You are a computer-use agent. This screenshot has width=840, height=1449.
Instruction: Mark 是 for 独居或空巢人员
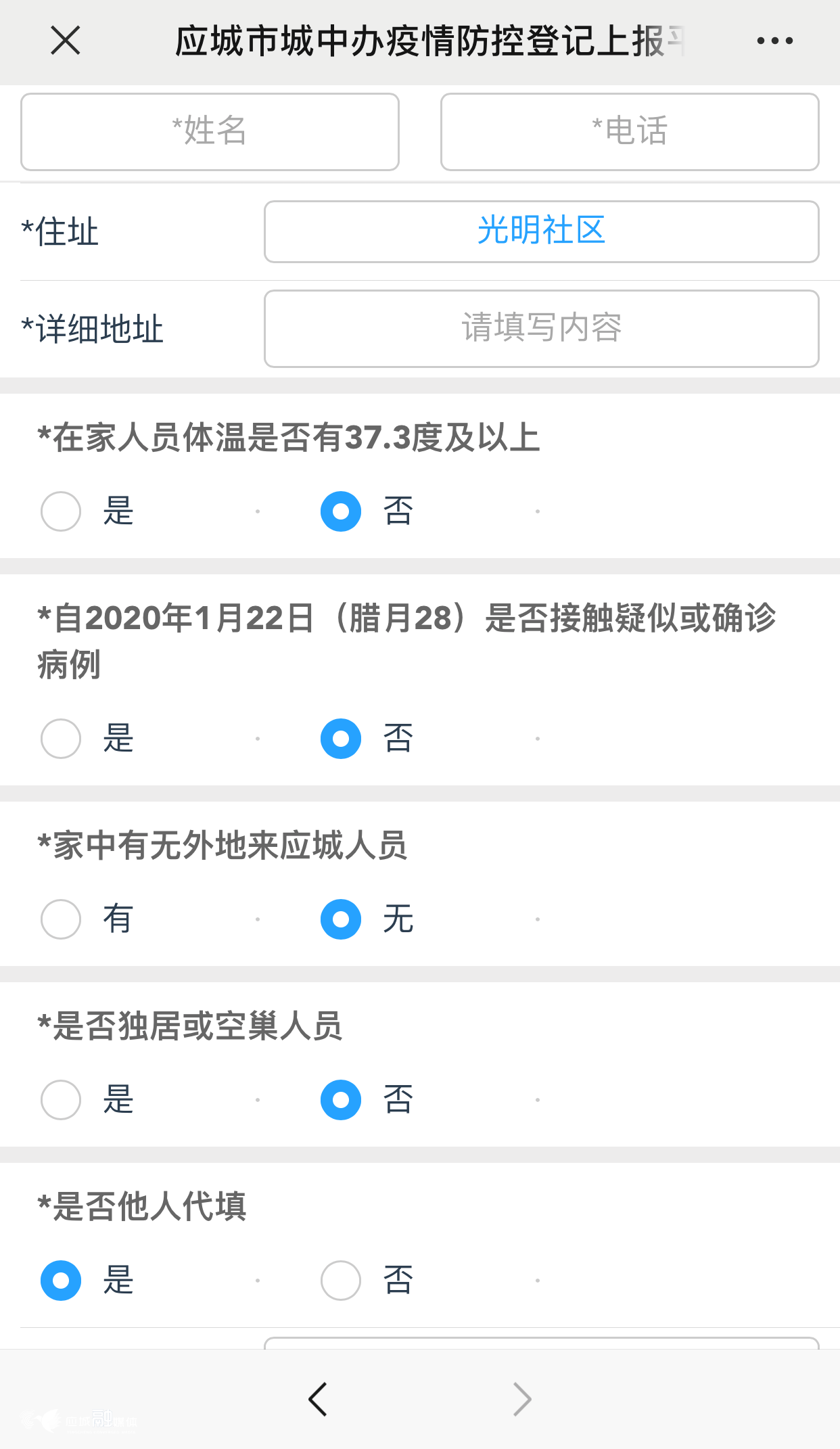(x=61, y=1100)
